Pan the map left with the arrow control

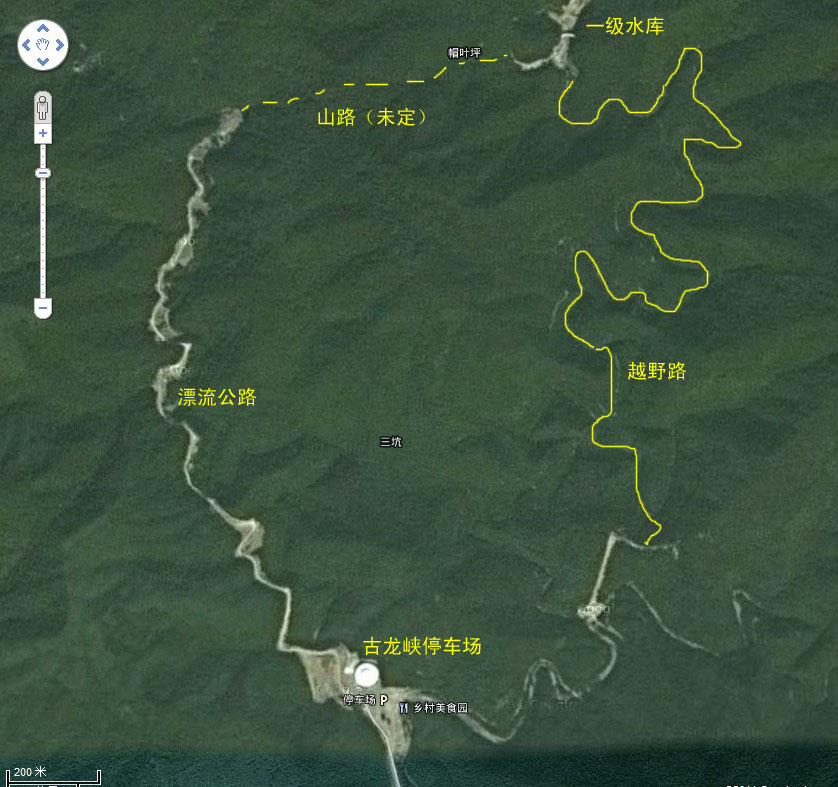click(27, 45)
